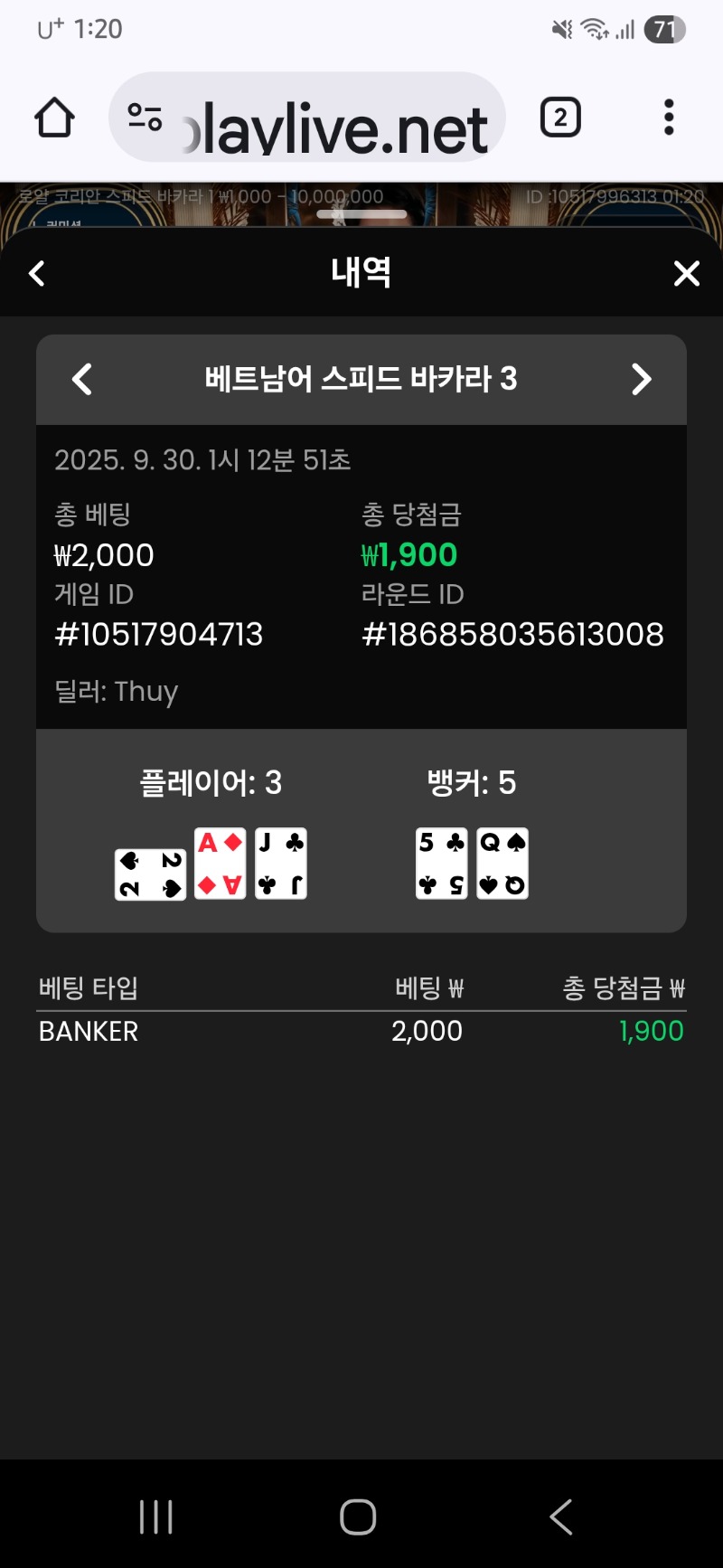This screenshot has width=723, height=1568.
Task: Open the browser overflow menu
Action: 669,118
